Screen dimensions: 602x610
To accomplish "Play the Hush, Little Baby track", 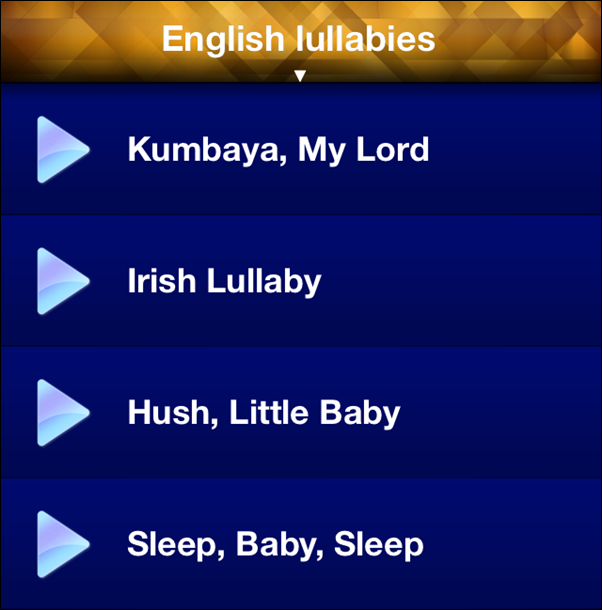I will coord(62,413).
